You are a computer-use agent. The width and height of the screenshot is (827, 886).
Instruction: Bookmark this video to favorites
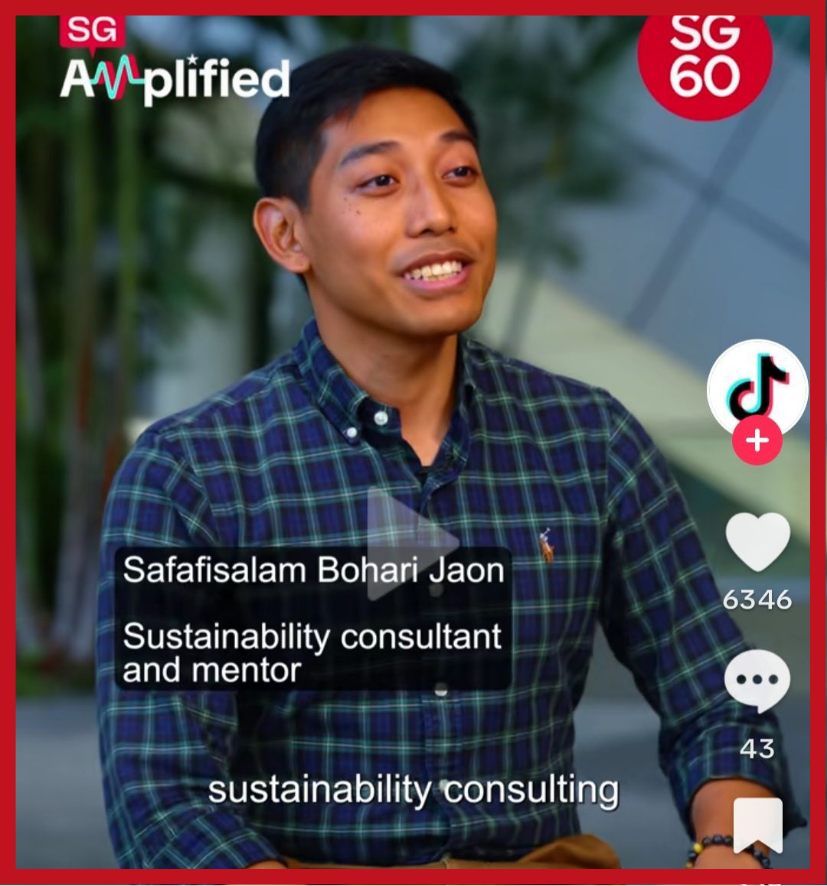tap(757, 826)
